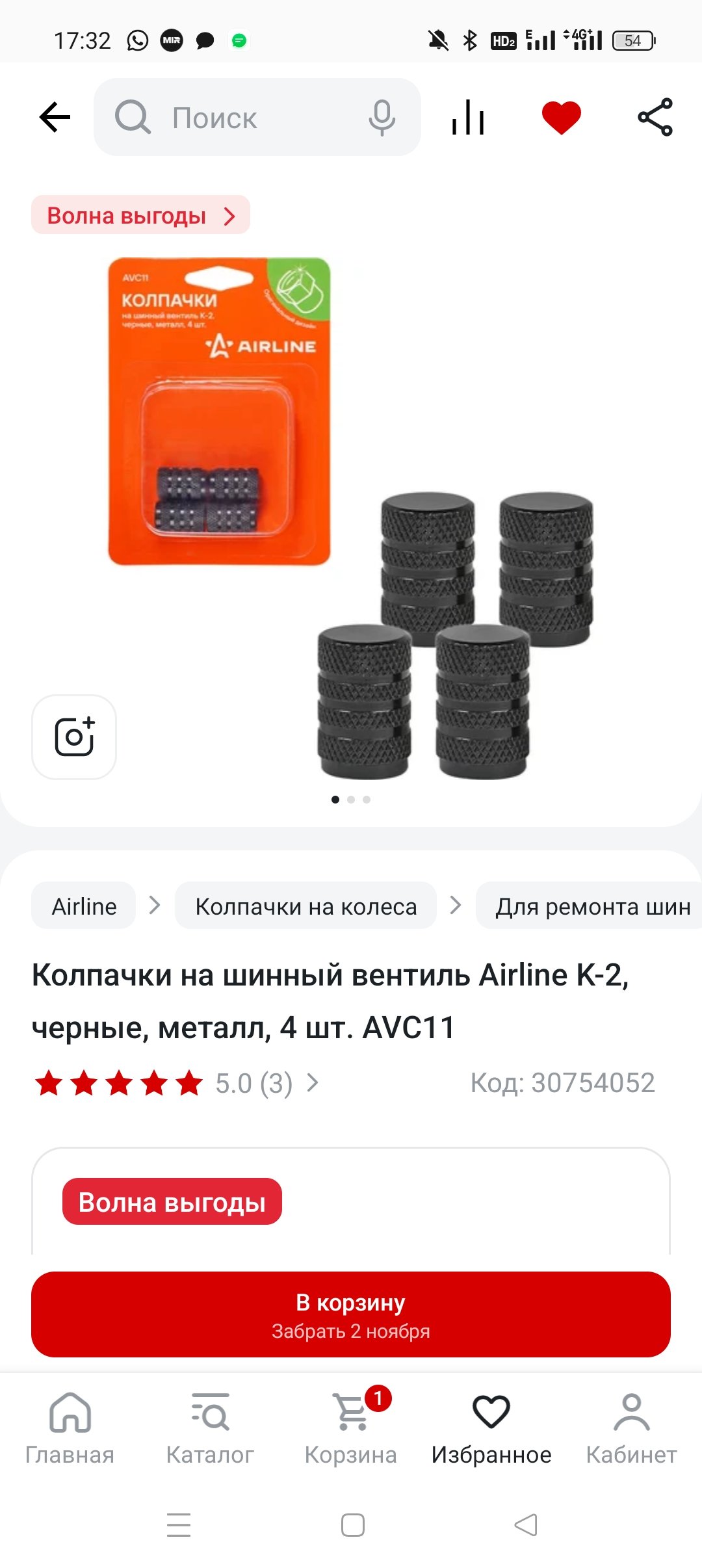The width and height of the screenshot is (702, 1568).
Task: Start voice search with microphone icon
Action: tap(382, 118)
